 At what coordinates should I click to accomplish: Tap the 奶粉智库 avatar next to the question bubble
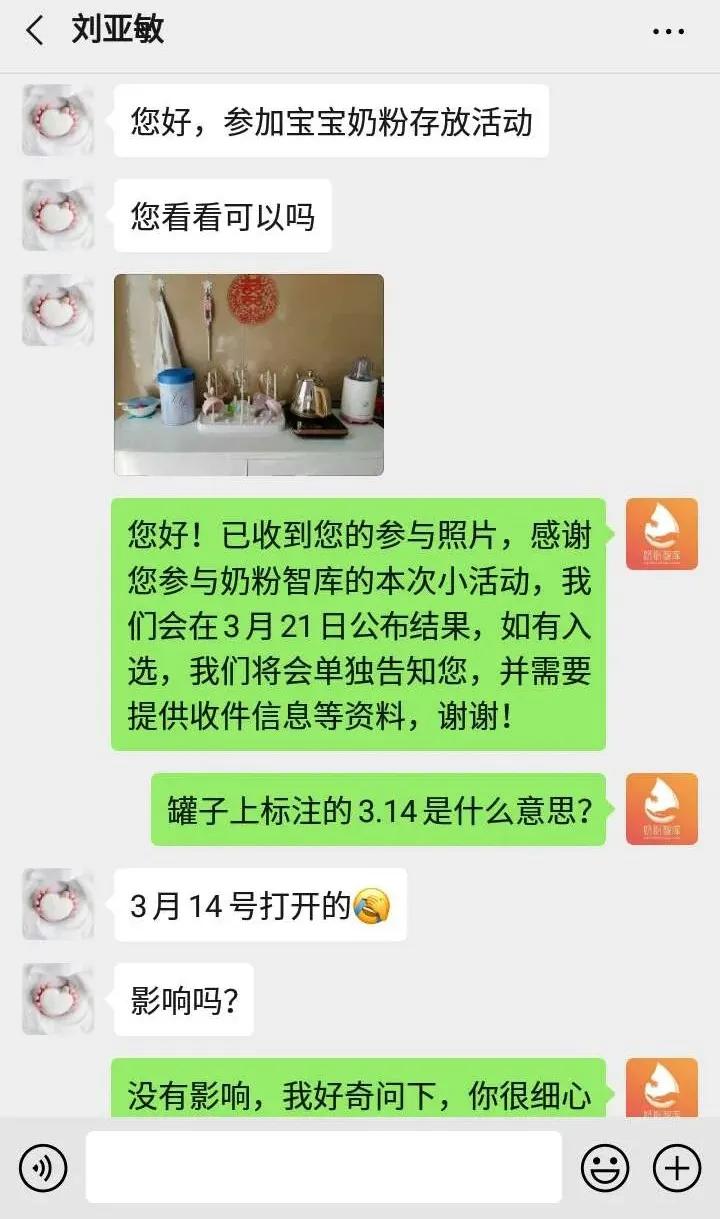pos(661,811)
